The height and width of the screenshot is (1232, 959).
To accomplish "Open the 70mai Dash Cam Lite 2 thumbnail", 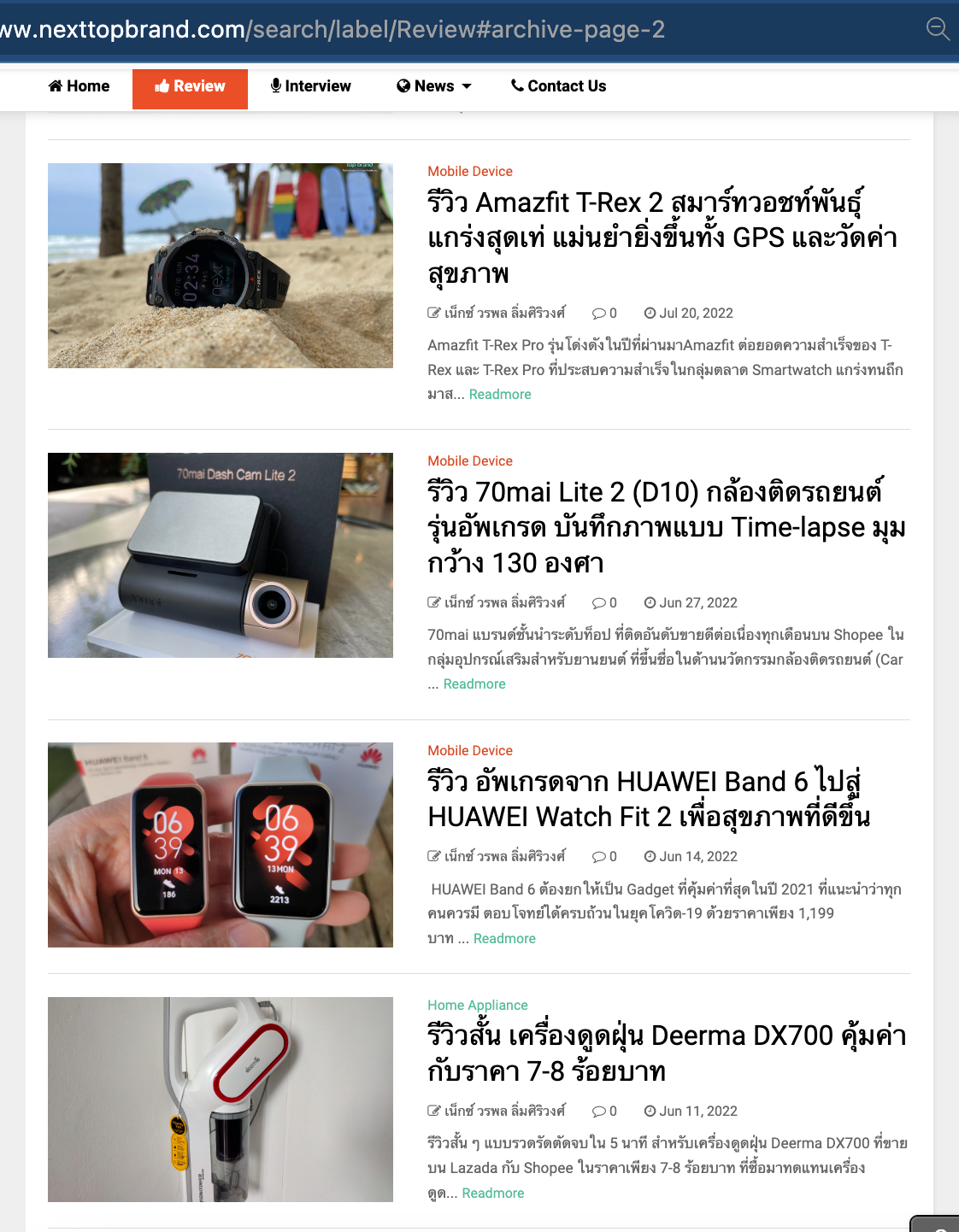I will tap(221, 555).
